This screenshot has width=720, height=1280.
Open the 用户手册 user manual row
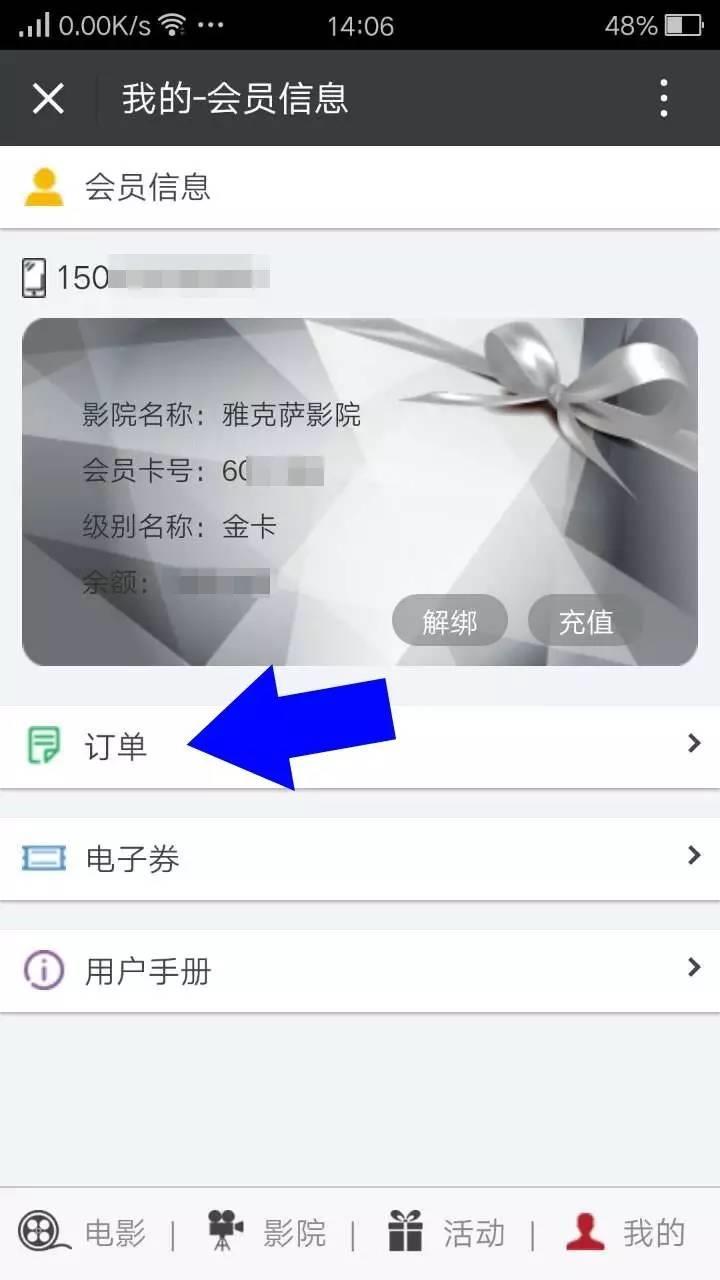[360, 970]
